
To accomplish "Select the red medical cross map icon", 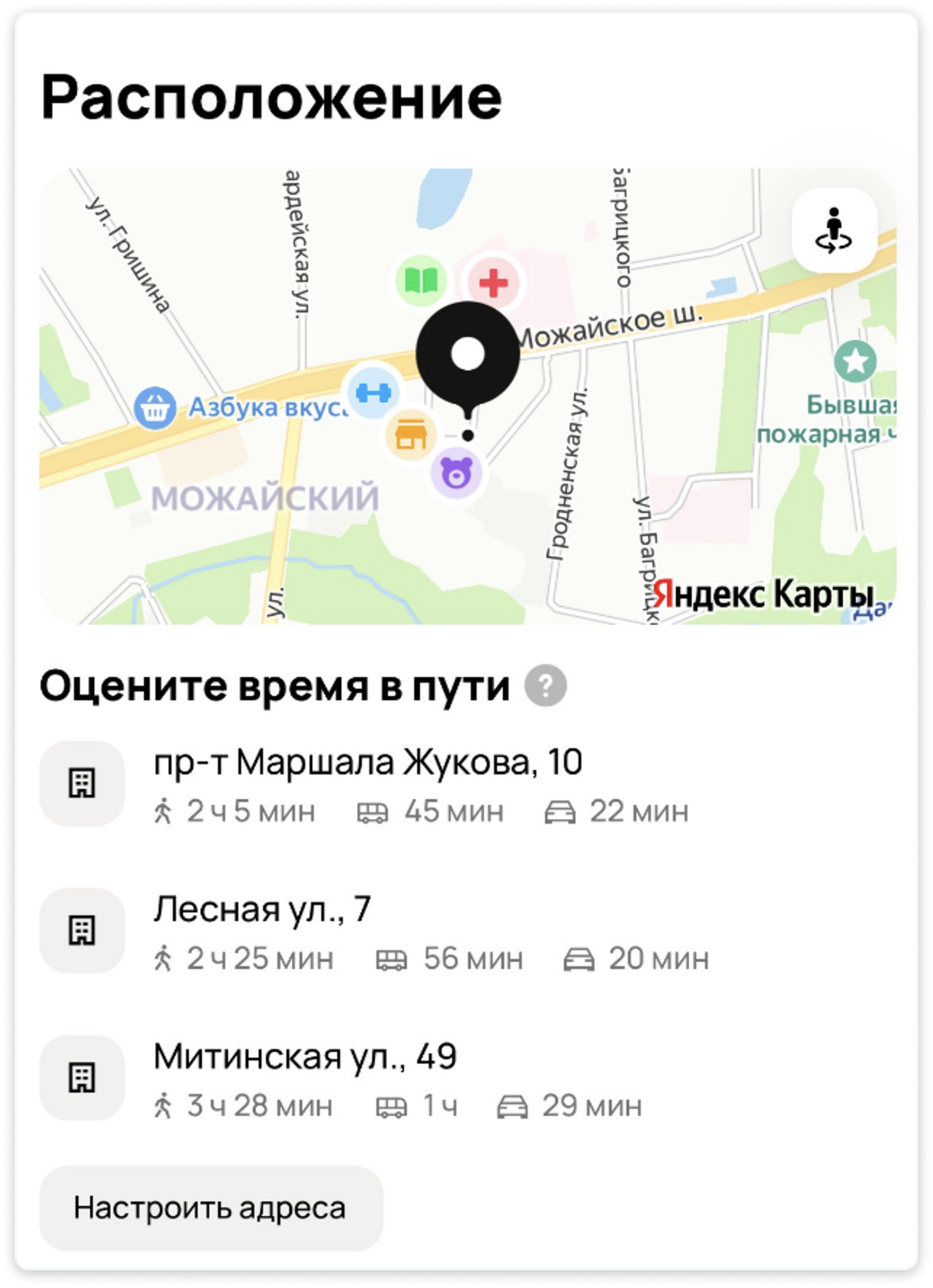I will 494,283.
